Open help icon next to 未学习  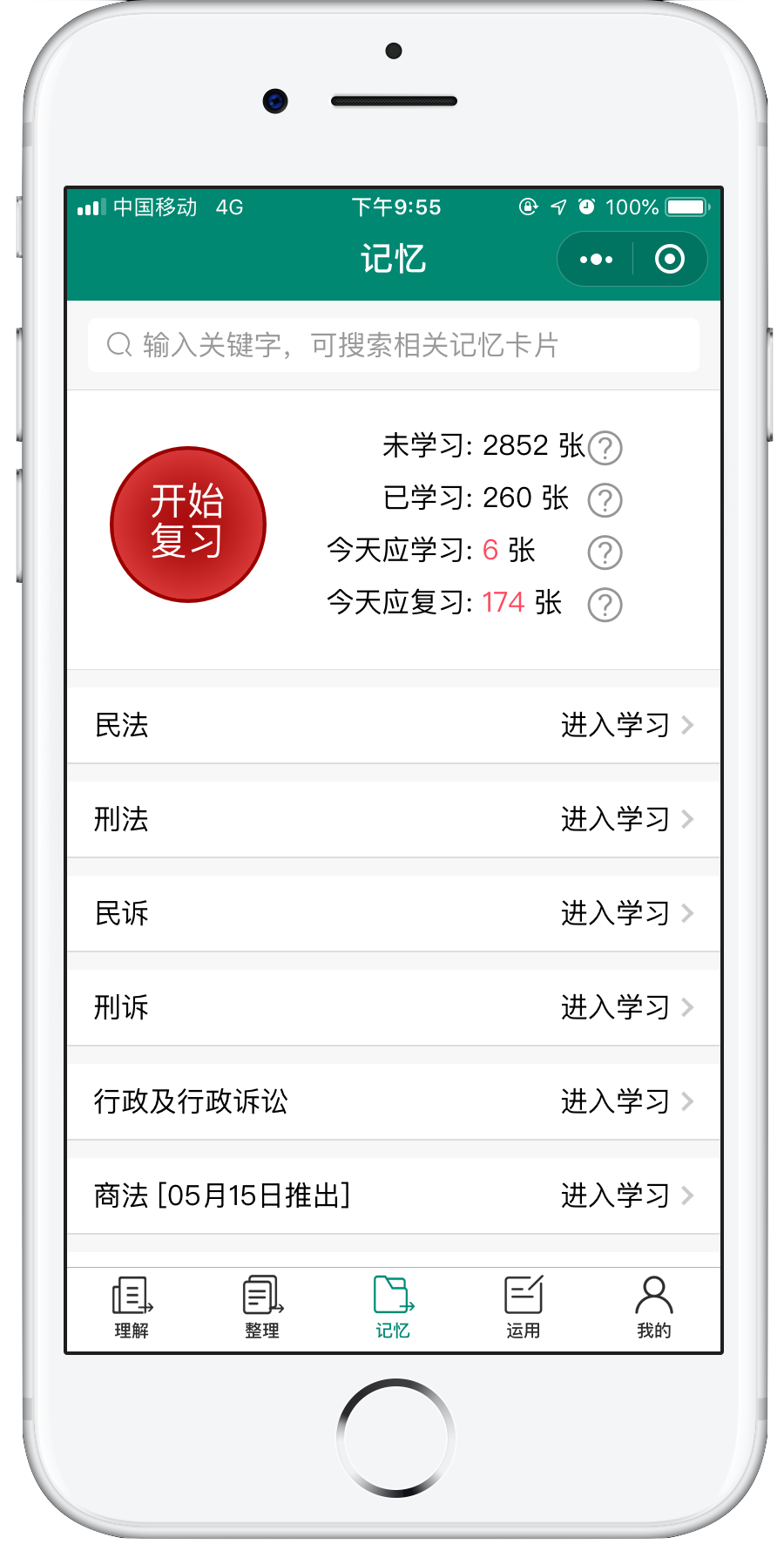(x=605, y=447)
